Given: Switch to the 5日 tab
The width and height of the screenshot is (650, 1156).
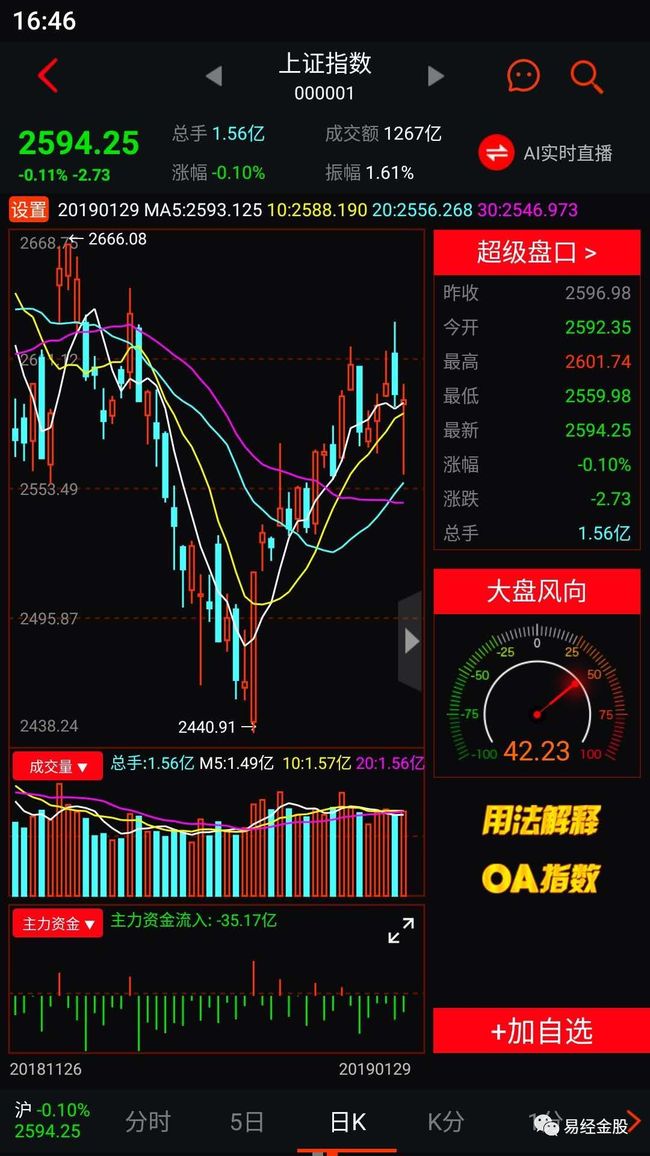Looking at the screenshot, I should click(x=247, y=1121).
